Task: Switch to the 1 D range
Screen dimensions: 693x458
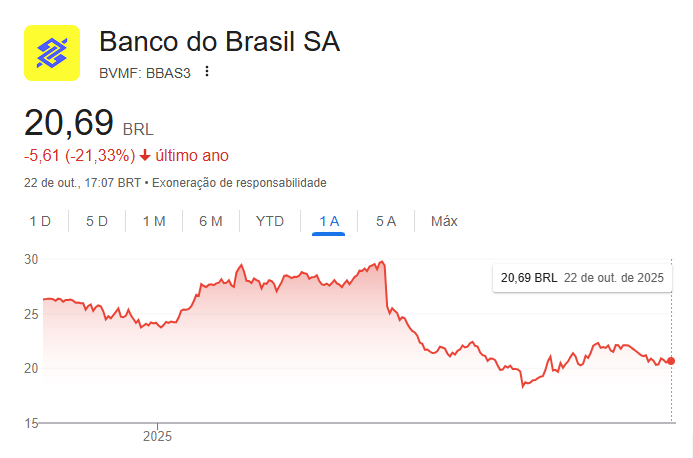Action: [x=40, y=221]
